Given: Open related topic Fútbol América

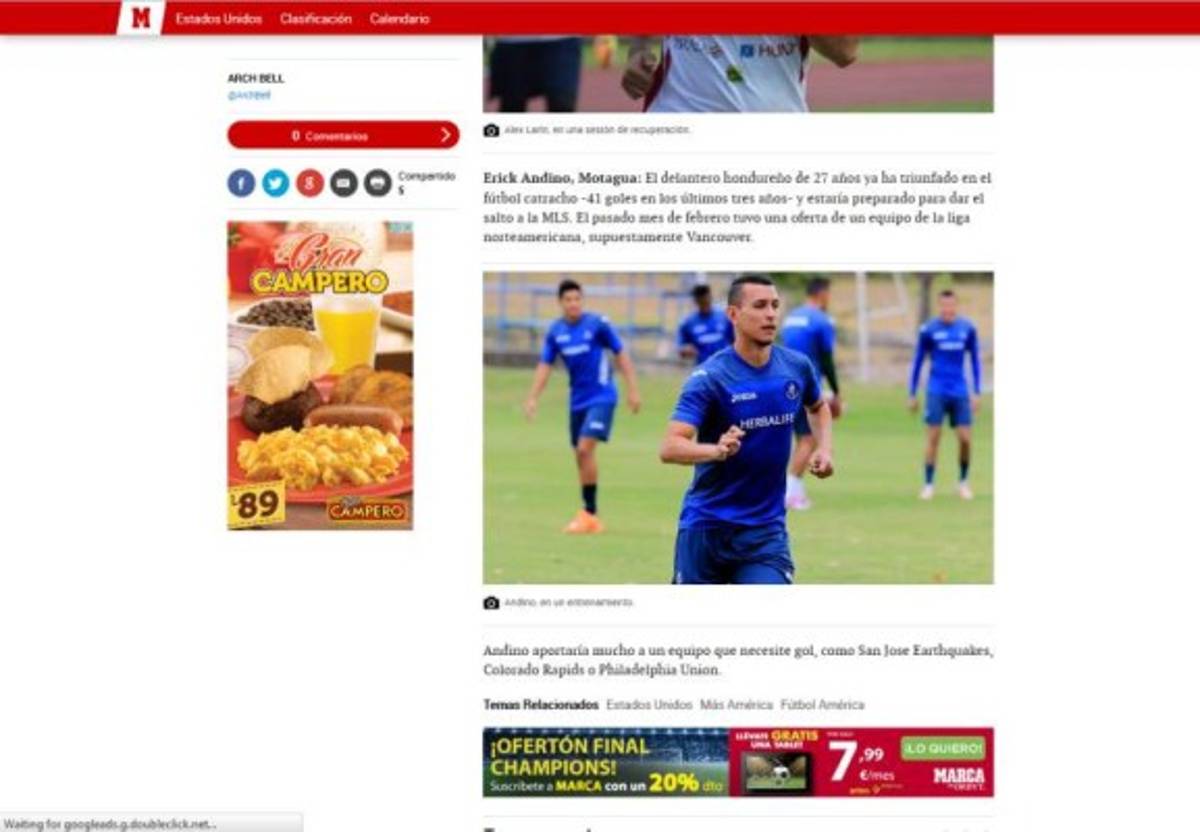Looking at the screenshot, I should [x=822, y=705].
